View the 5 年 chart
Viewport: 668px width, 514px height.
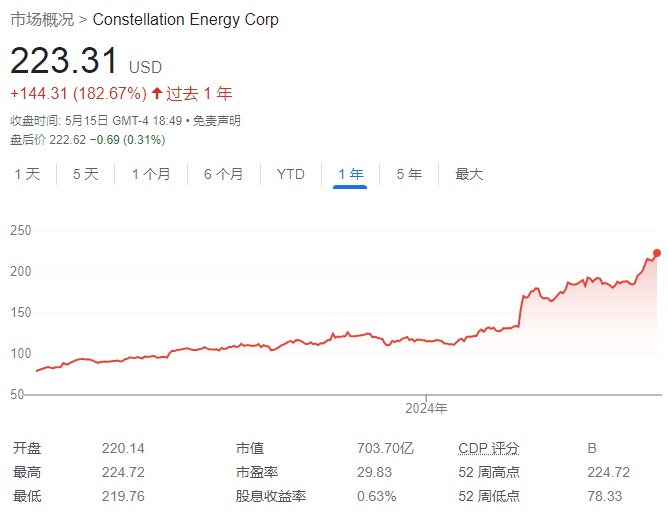(x=409, y=174)
